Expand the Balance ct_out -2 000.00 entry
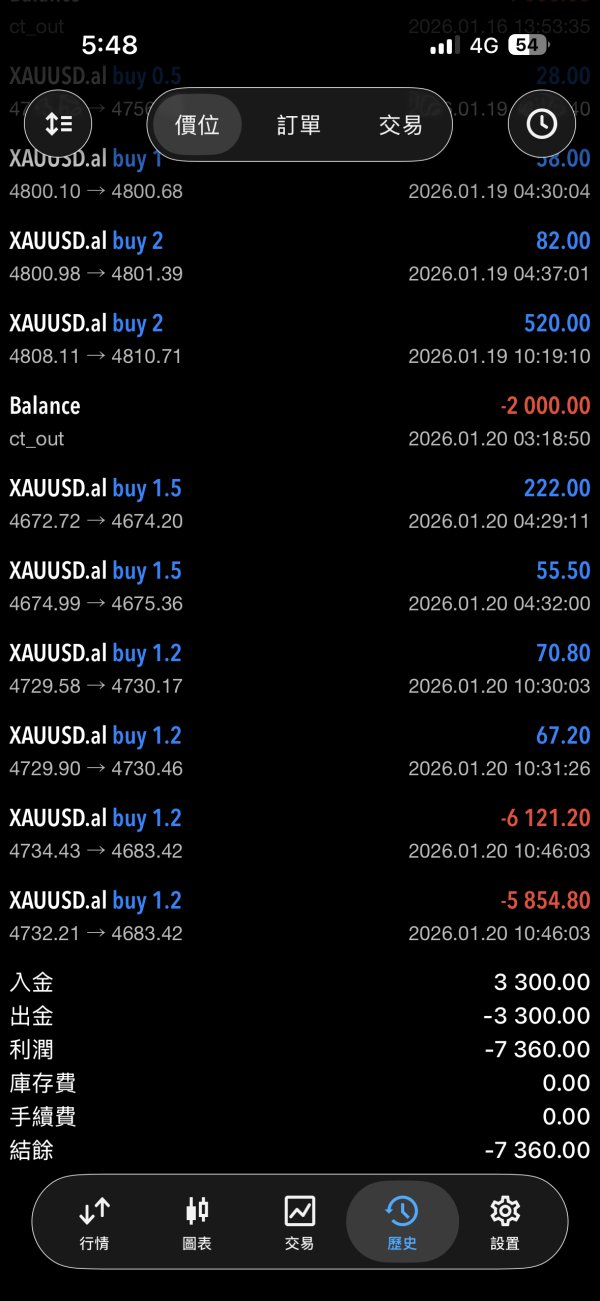 300,422
